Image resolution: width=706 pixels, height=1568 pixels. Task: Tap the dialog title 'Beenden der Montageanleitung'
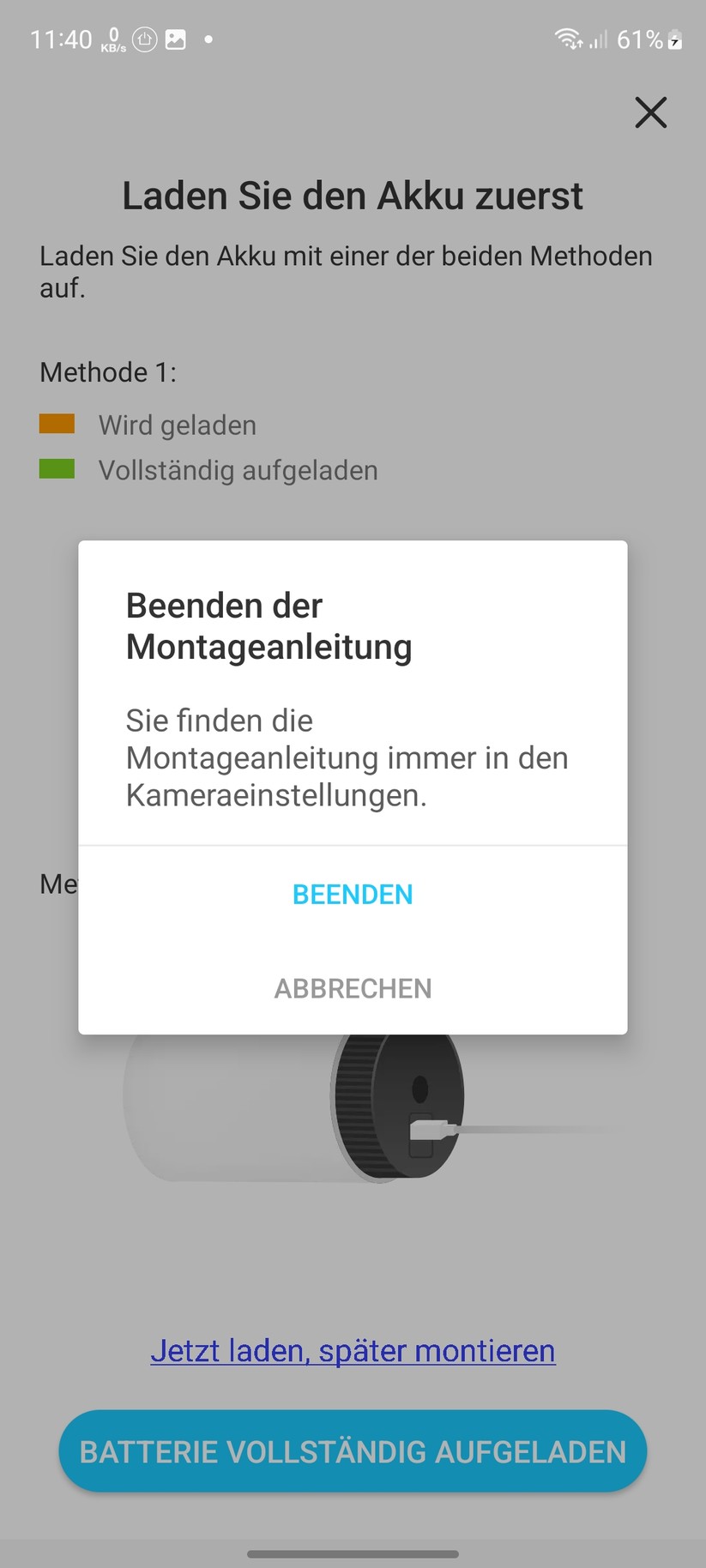(x=269, y=625)
